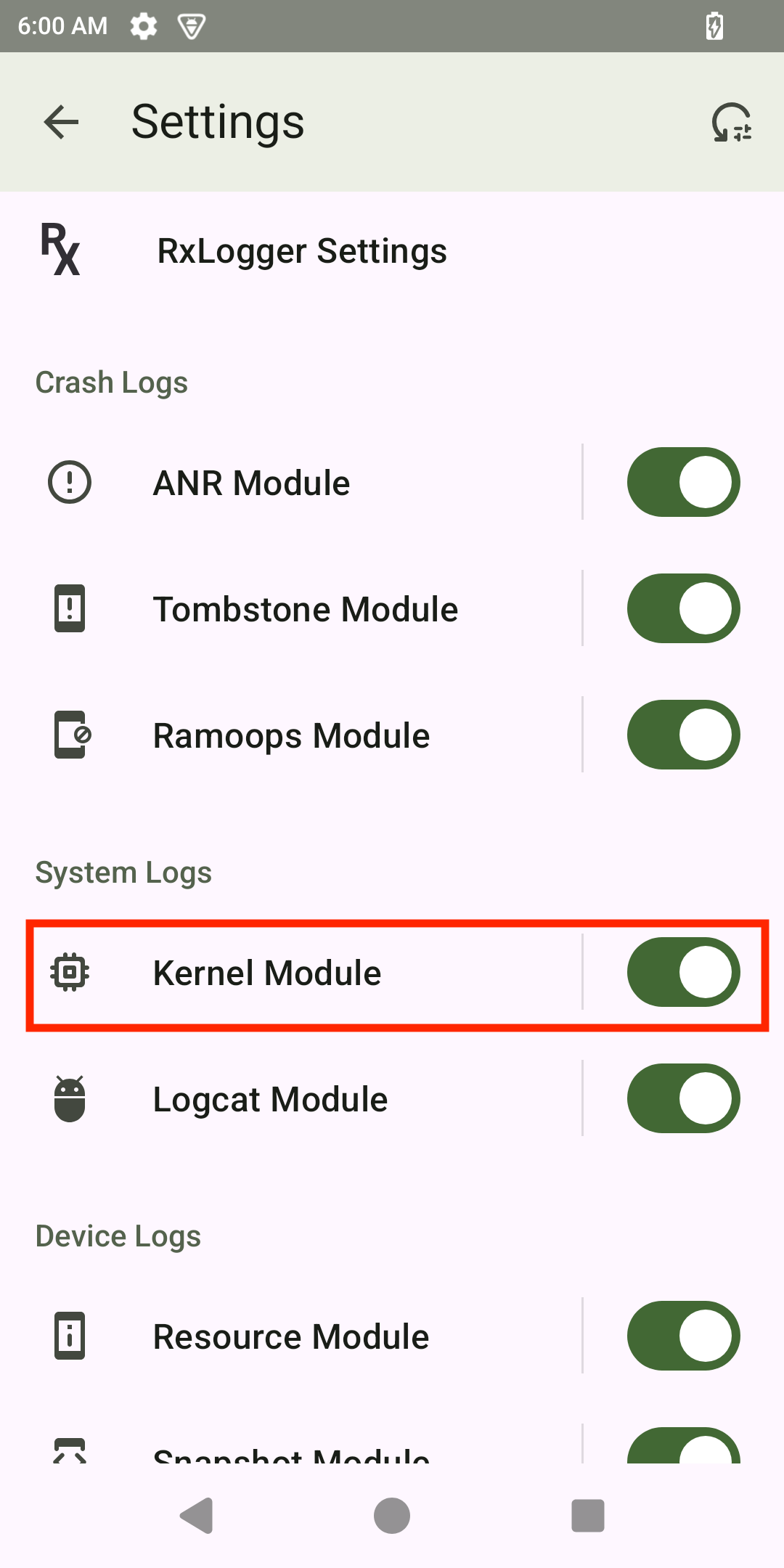
Task: Go back using the app bar arrow
Action: [61, 122]
